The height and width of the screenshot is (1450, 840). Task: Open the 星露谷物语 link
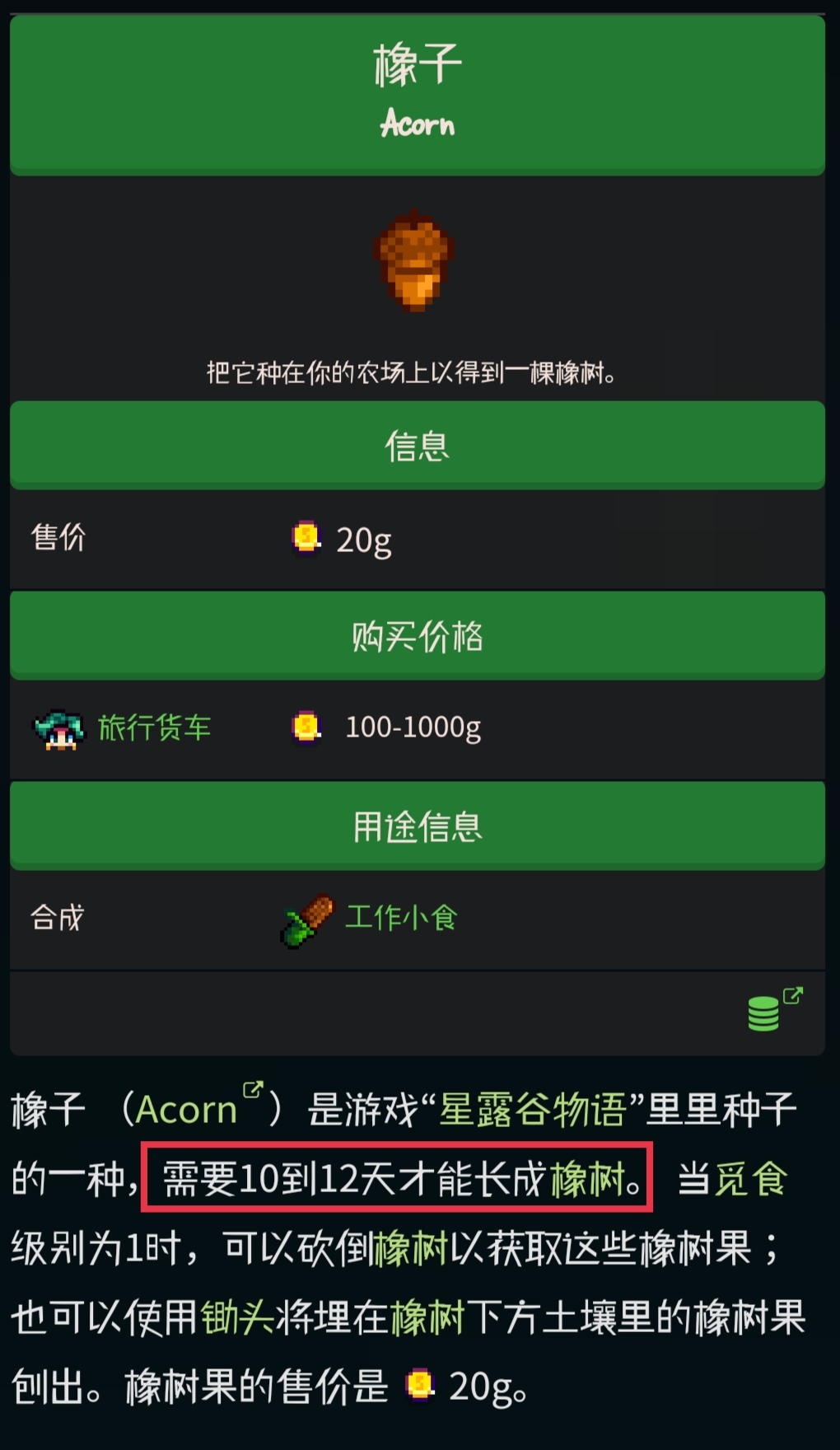533,1110
